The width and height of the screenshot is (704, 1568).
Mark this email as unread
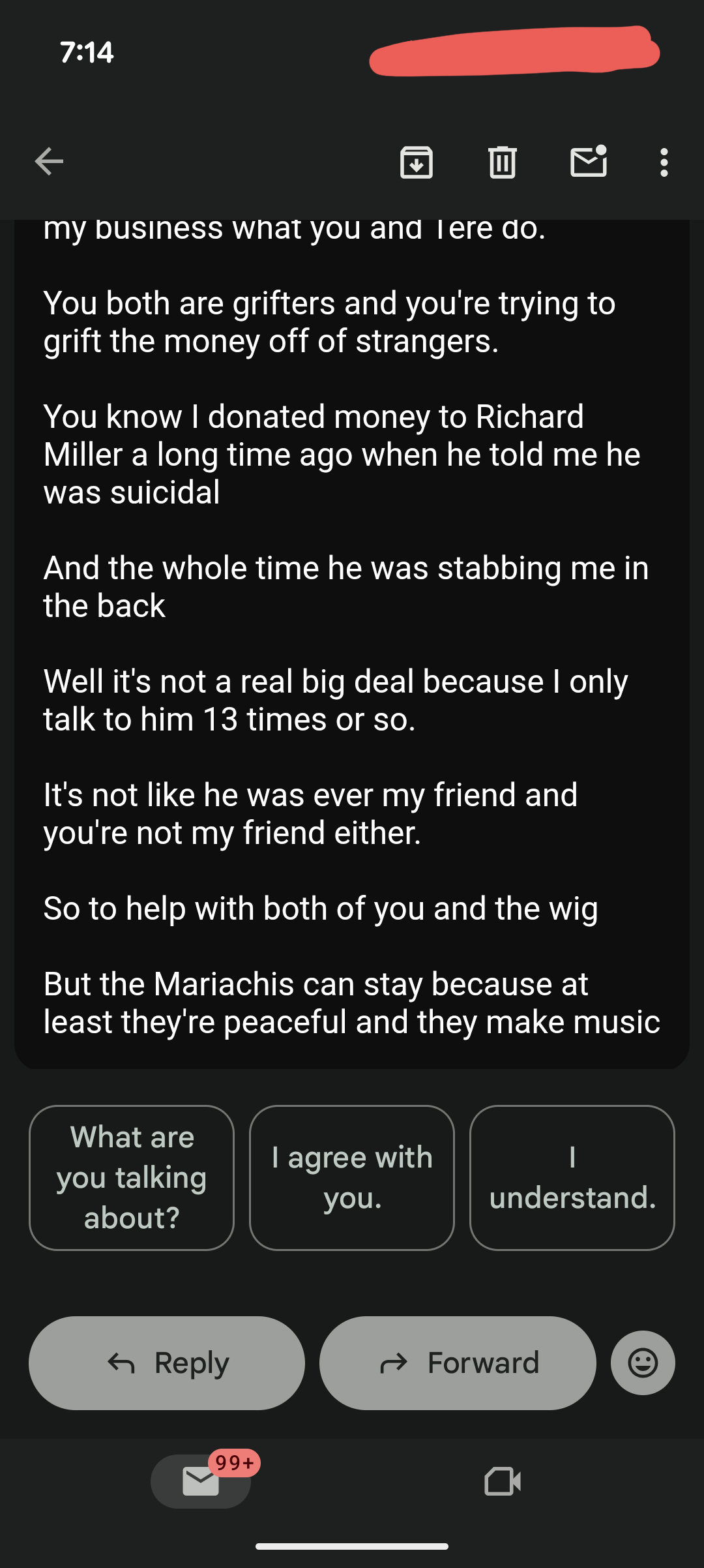[589, 162]
